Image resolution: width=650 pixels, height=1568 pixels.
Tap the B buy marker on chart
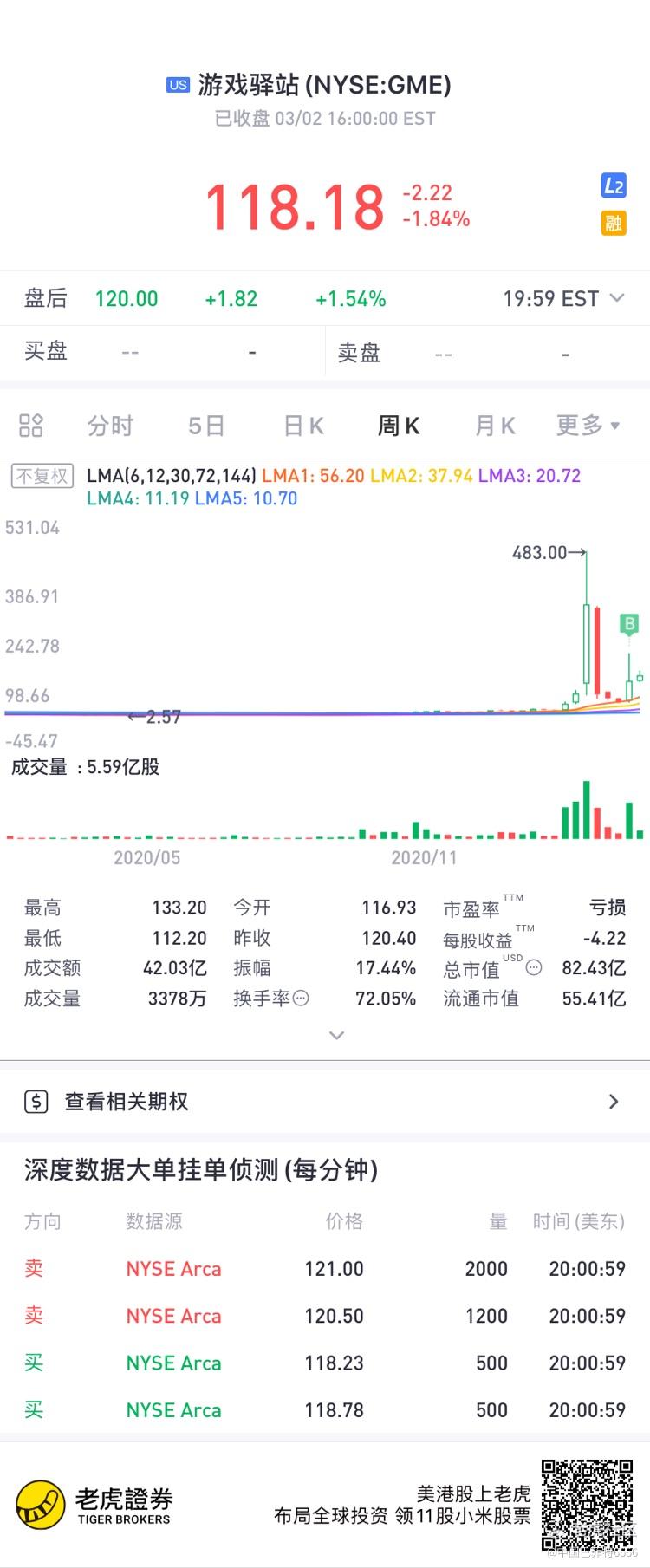[x=629, y=623]
